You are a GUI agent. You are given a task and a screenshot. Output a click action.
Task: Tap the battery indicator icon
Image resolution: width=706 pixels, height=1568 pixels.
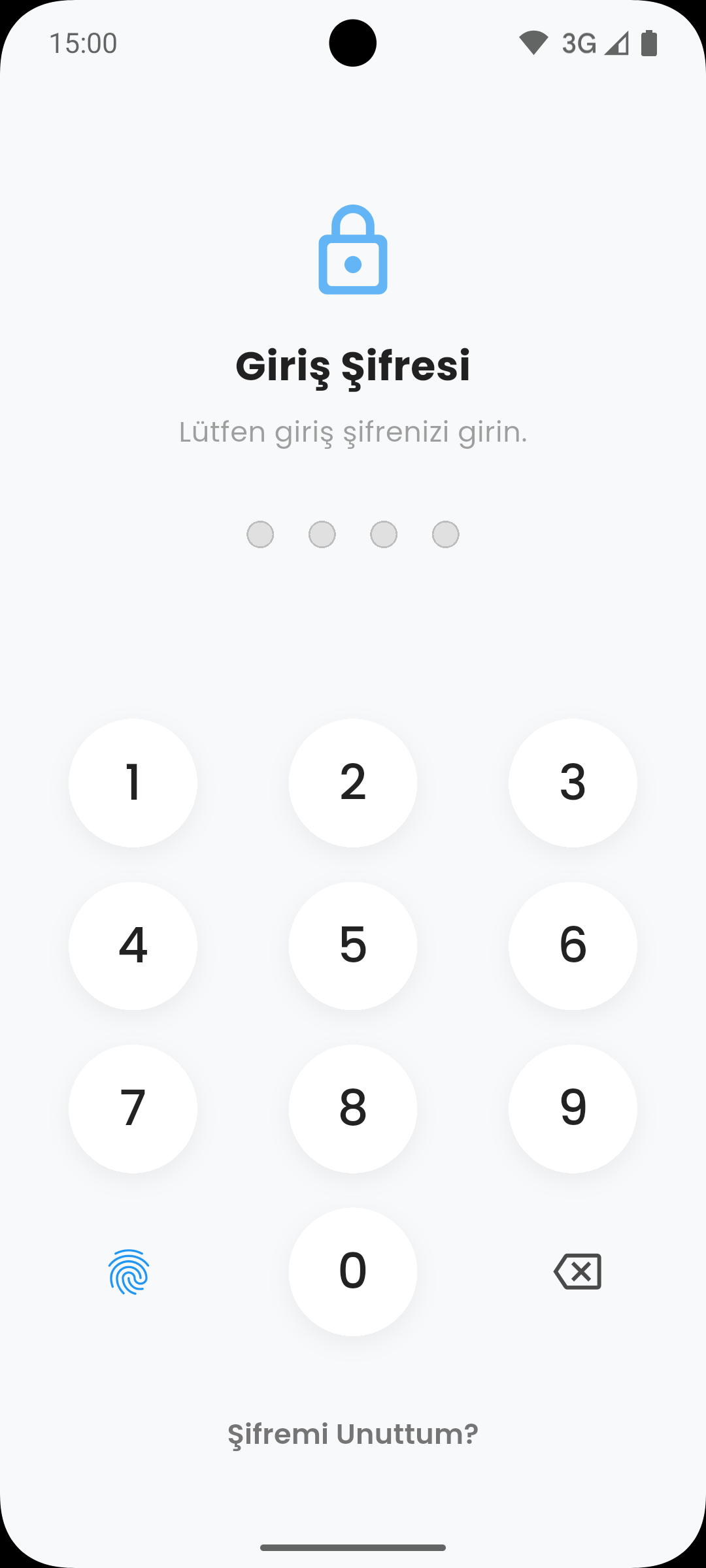coord(649,41)
